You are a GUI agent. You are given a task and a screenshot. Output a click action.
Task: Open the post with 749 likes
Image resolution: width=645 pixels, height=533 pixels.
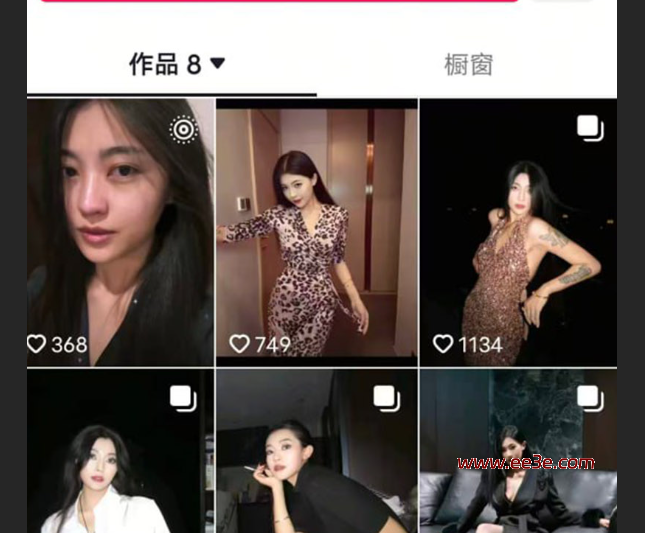(316, 230)
